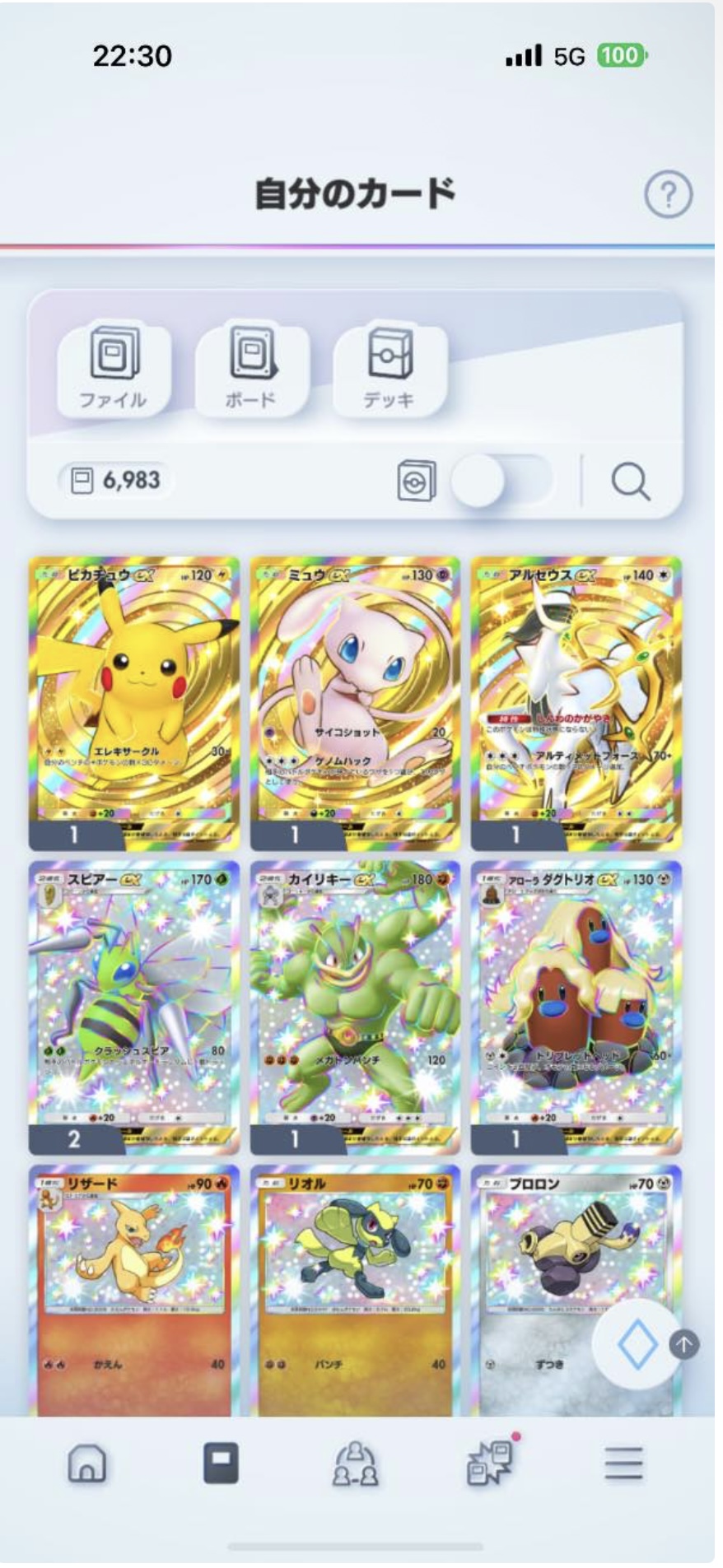The width and height of the screenshot is (723, 1568).
Task: Switch to the social community tab
Action: point(355,1464)
